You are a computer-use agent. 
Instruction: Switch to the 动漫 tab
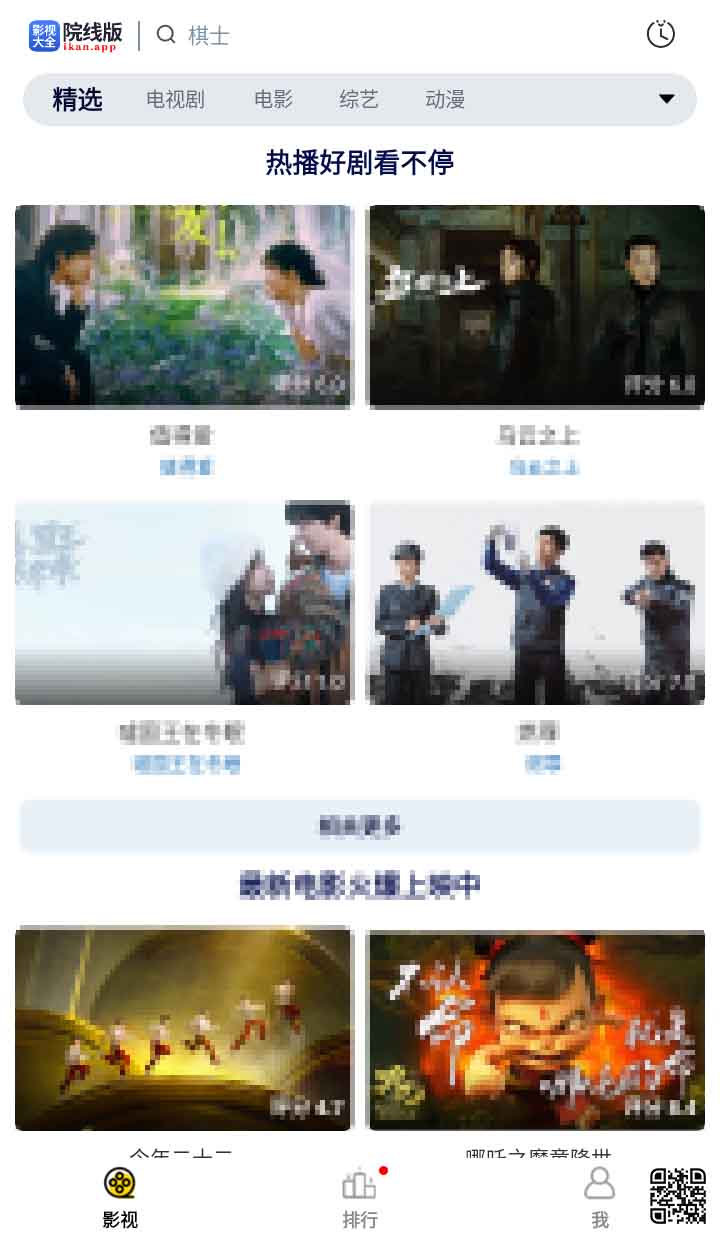[x=445, y=99]
